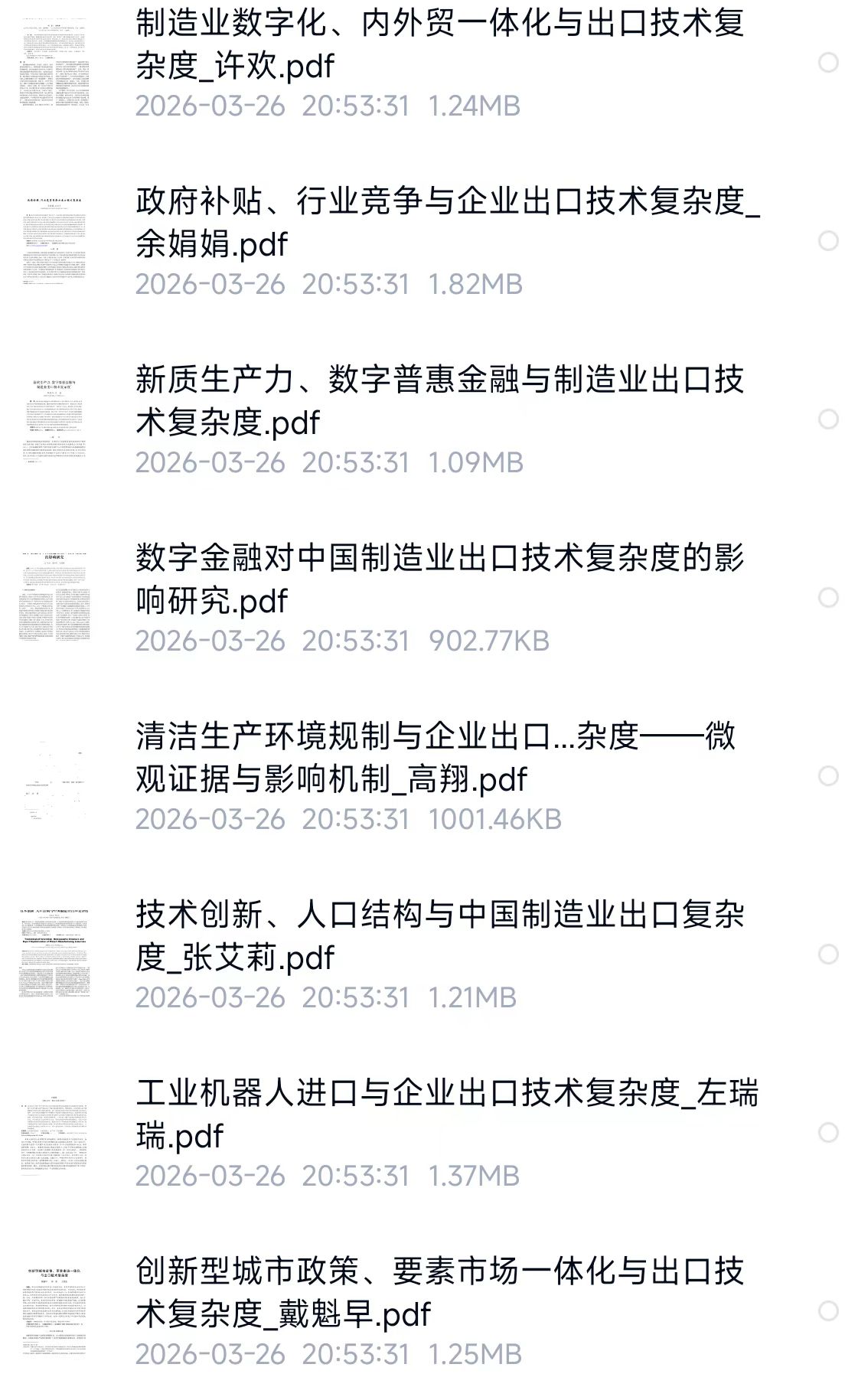The height and width of the screenshot is (1400, 845).
Task: Open the PDF by 许欢 on 制造业数字化
Action: (440, 44)
